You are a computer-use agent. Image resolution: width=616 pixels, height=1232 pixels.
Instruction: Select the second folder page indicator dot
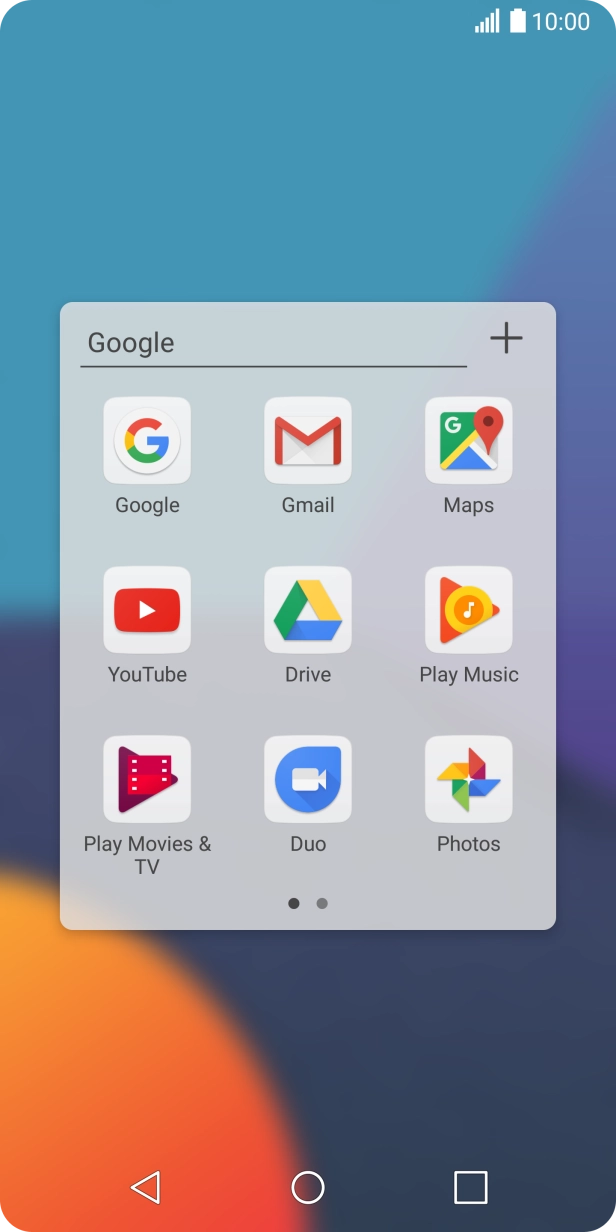pos(322,903)
